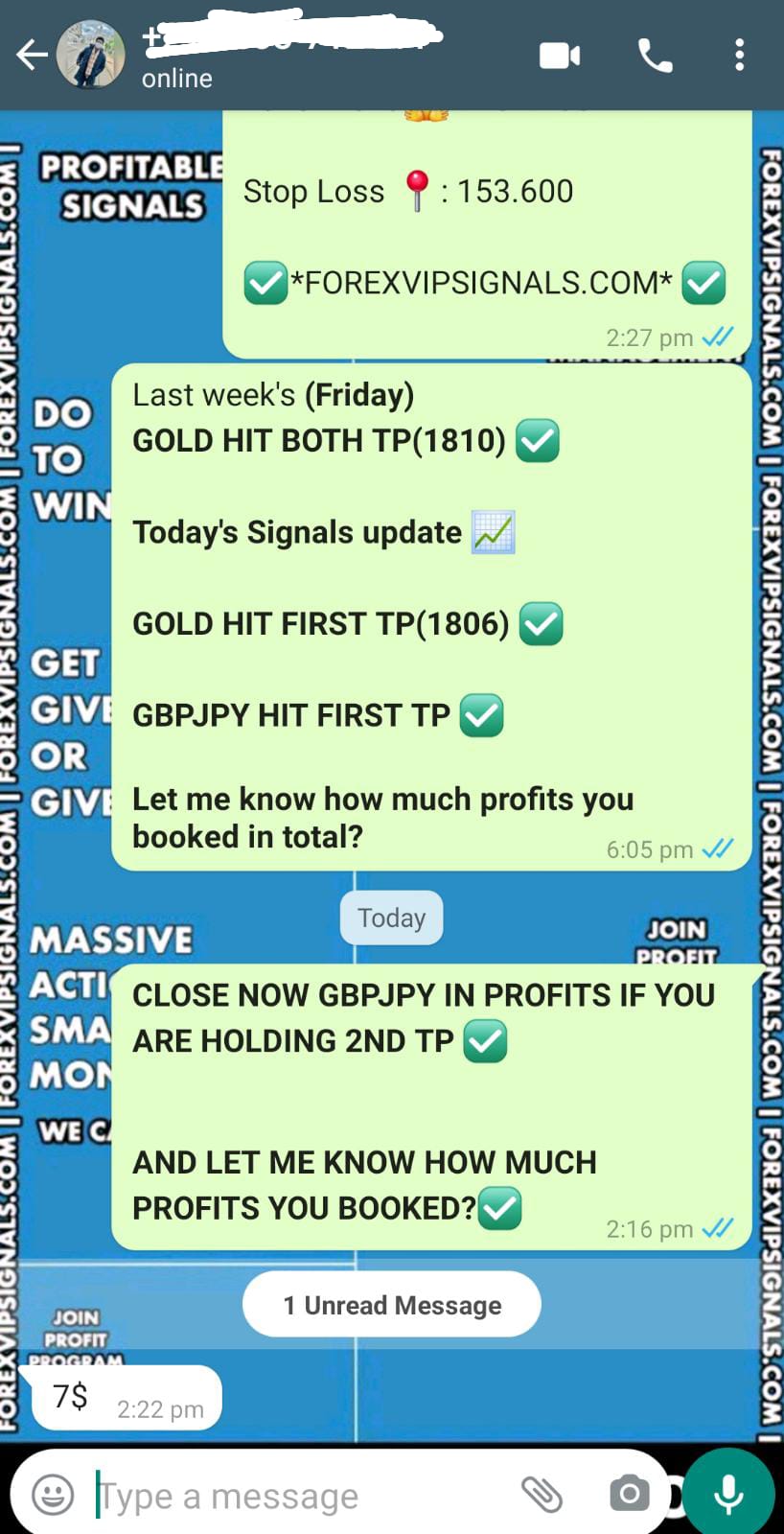The width and height of the screenshot is (784, 1534).
Task: Tap the FOREXVIPSIGNALS.COM link in the message
Action: click(x=482, y=283)
